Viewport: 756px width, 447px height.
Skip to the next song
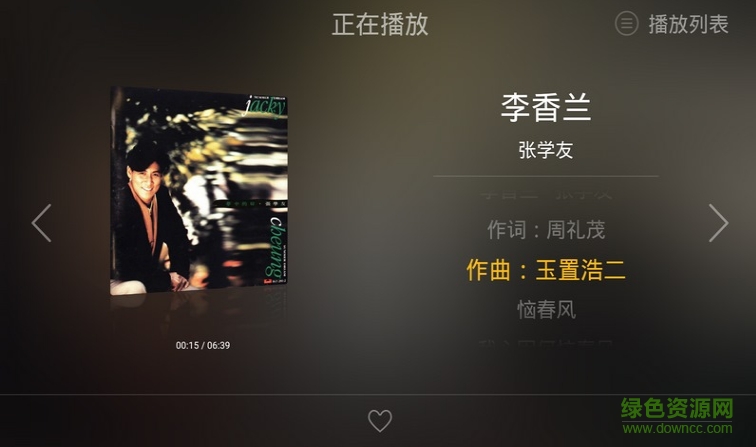(x=718, y=223)
